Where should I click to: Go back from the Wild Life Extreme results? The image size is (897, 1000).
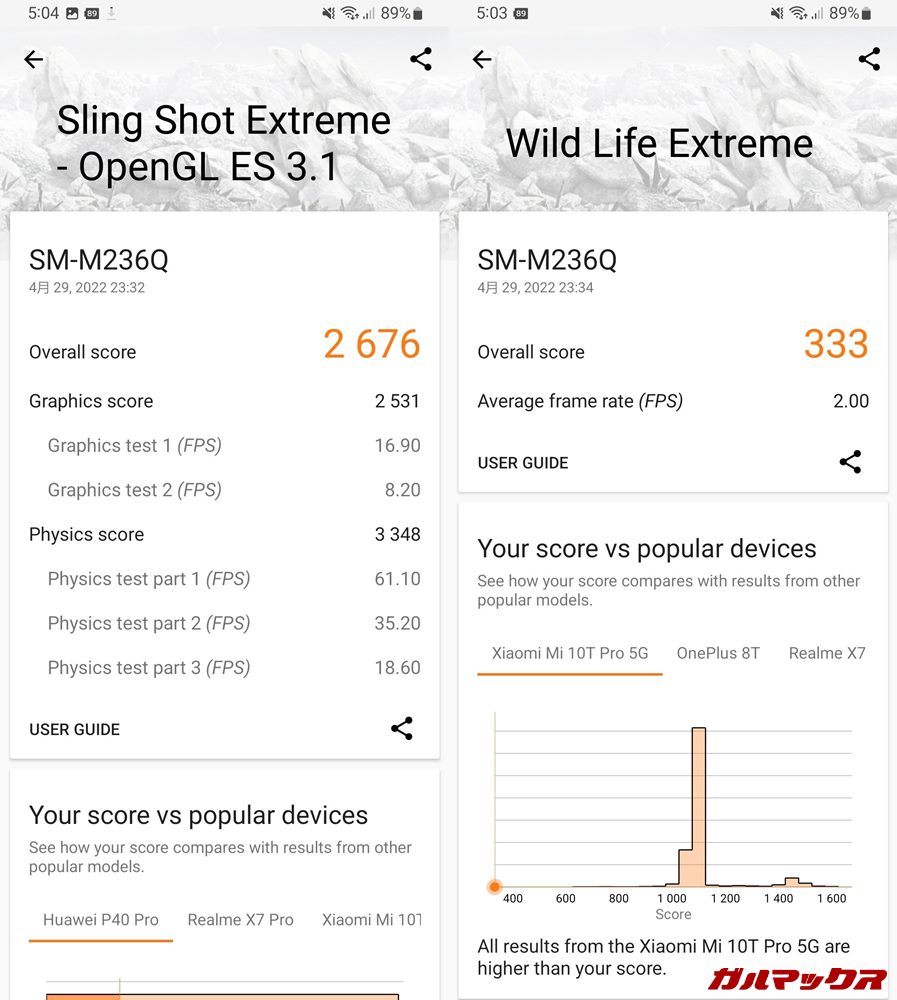click(482, 60)
